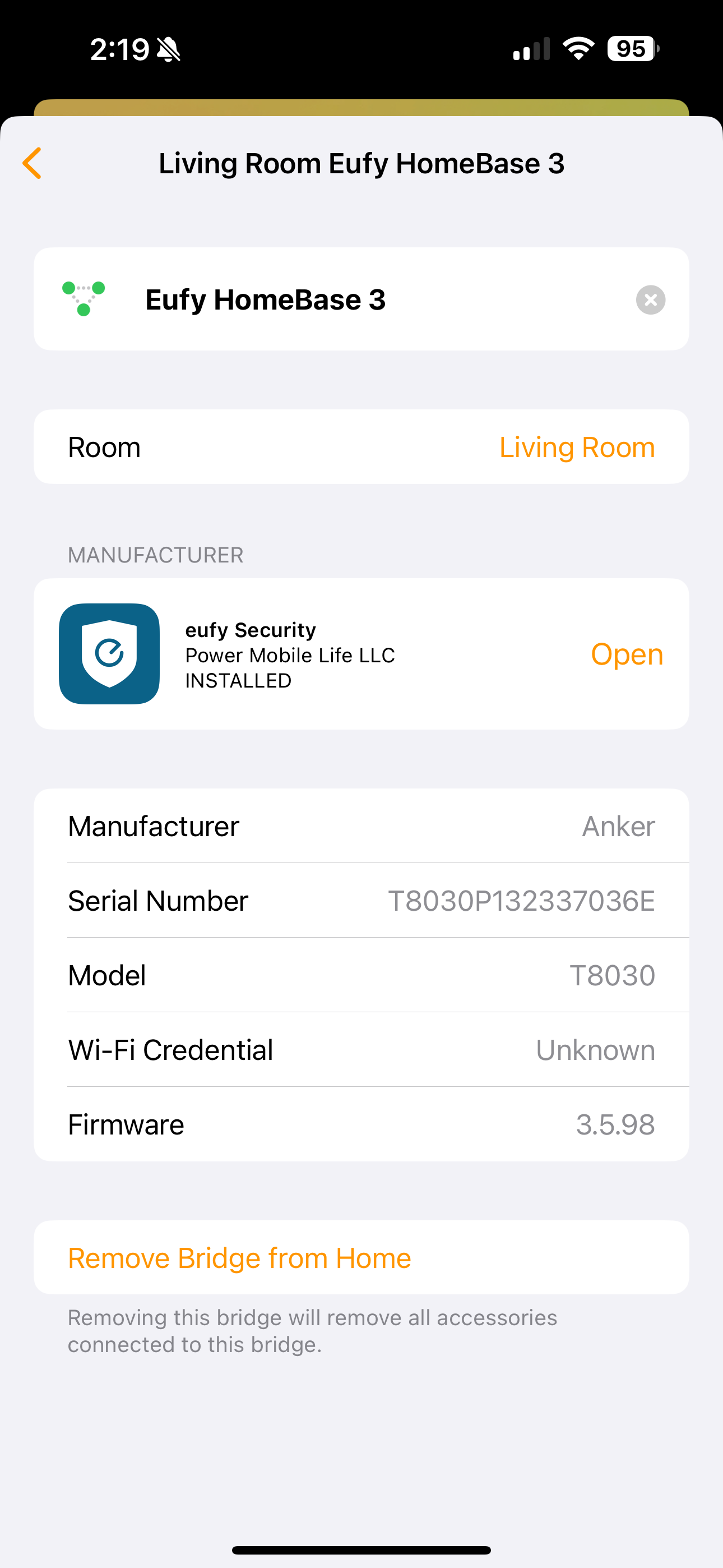
Task: Clear the Eufy HomeBase 3 name field
Action: point(650,299)
